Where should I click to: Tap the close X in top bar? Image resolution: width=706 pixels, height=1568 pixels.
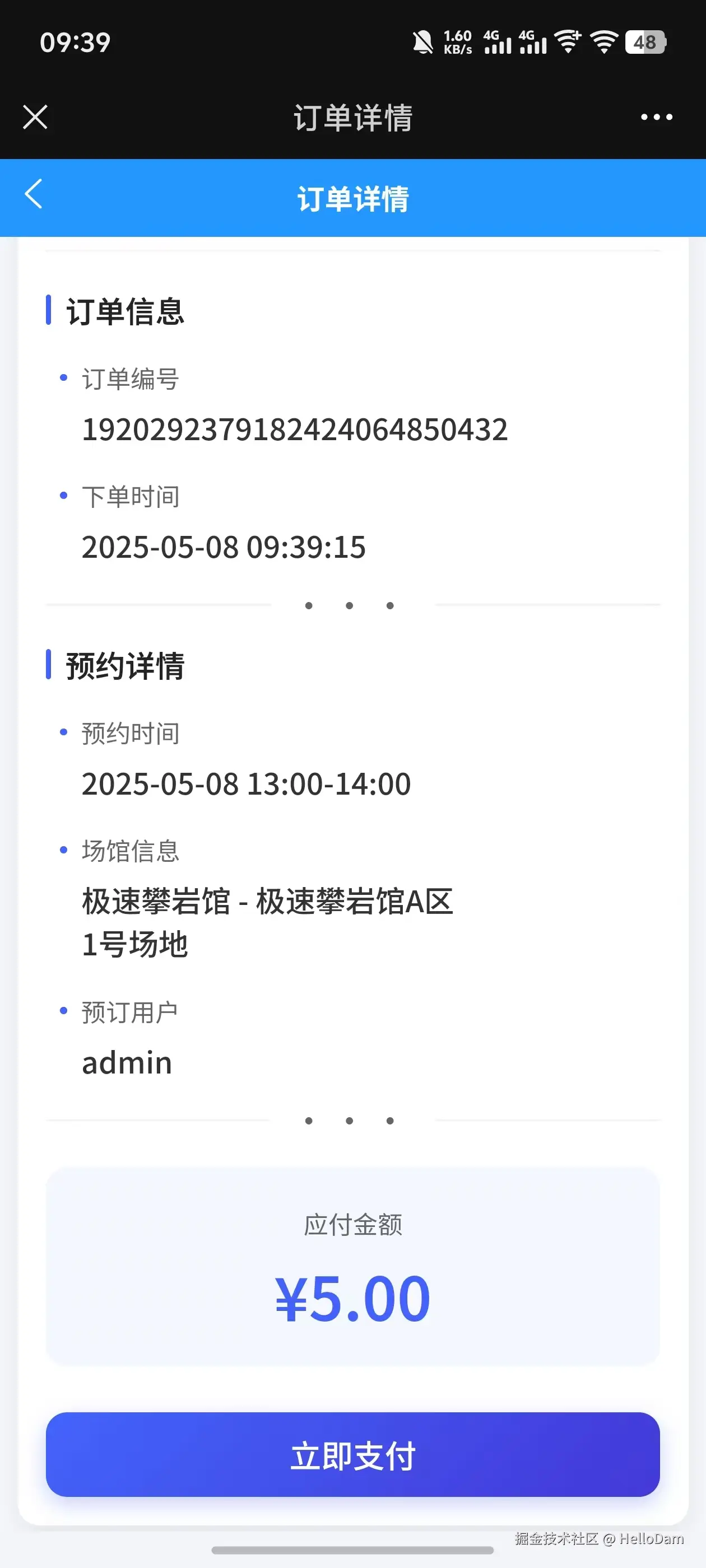(x=34, y=117)
